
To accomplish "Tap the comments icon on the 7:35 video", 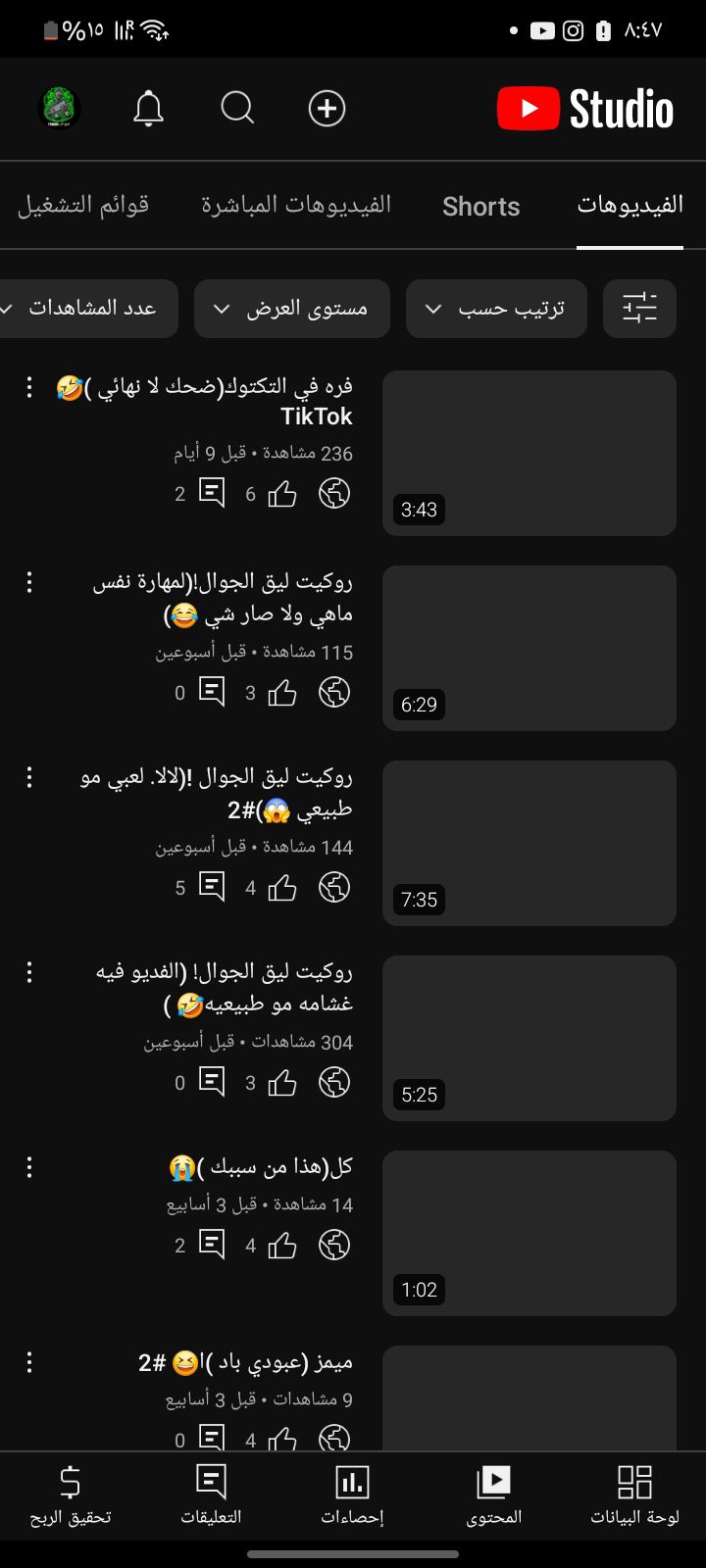I will pyautogui.click(x=211, y=887).
